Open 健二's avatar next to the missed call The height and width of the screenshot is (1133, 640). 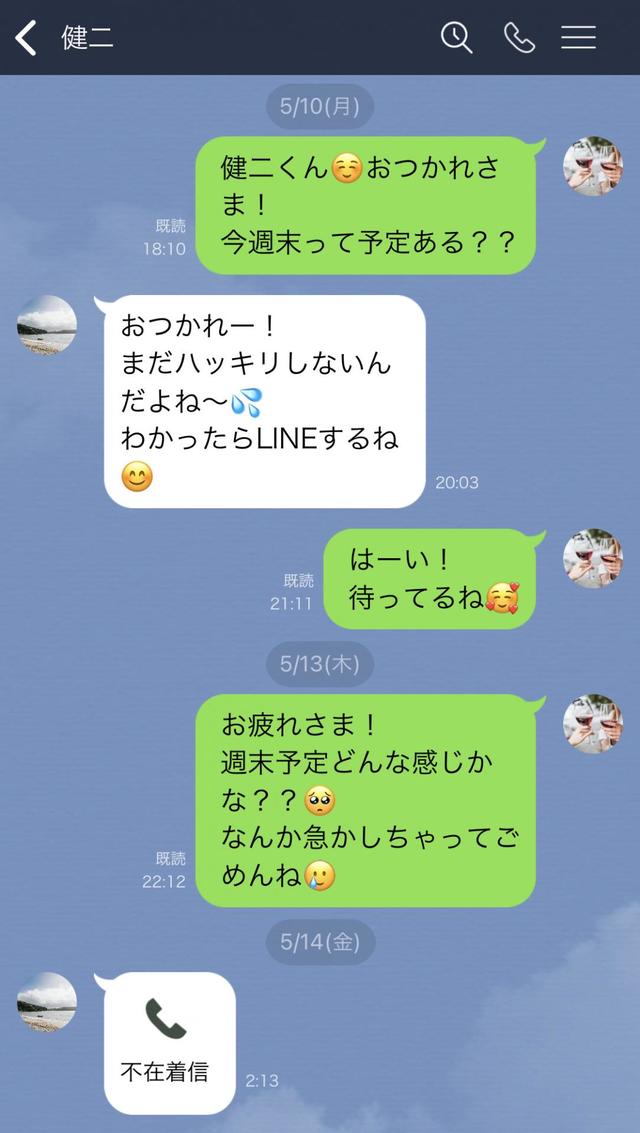[47, 1001]
